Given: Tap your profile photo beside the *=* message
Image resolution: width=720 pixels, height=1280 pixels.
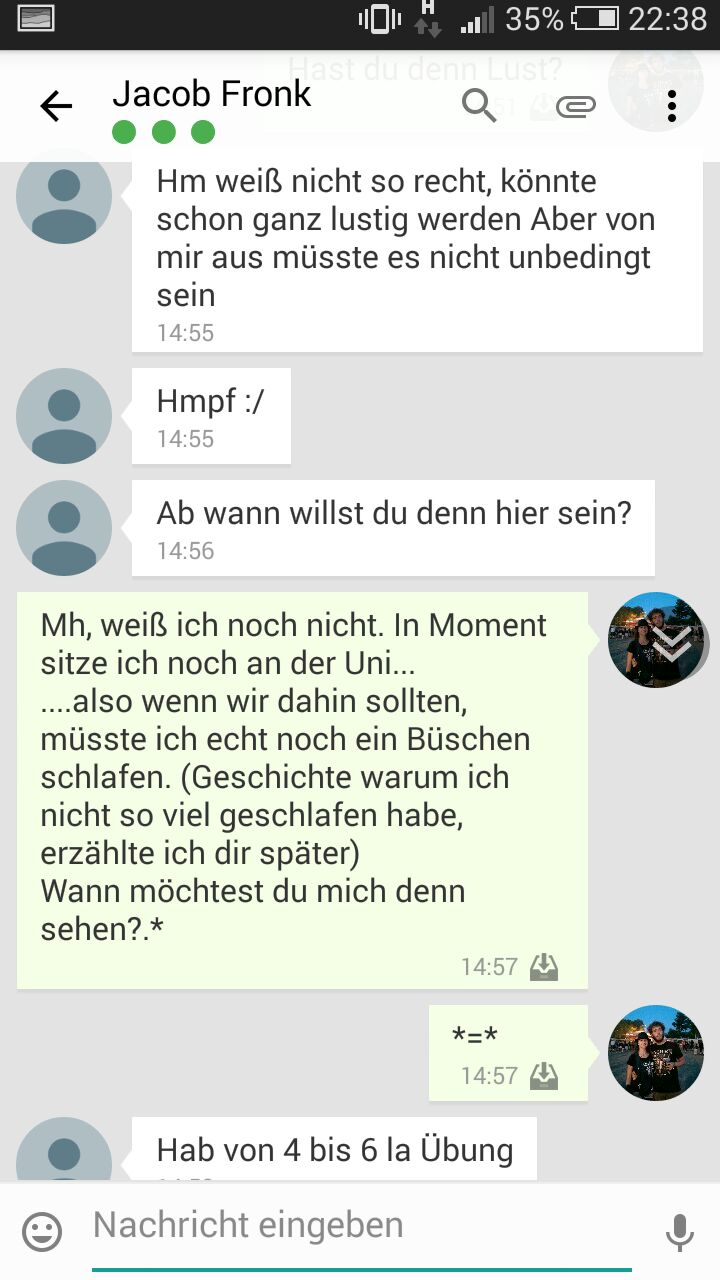Looking at the screenshot, I should (656, 1053).
